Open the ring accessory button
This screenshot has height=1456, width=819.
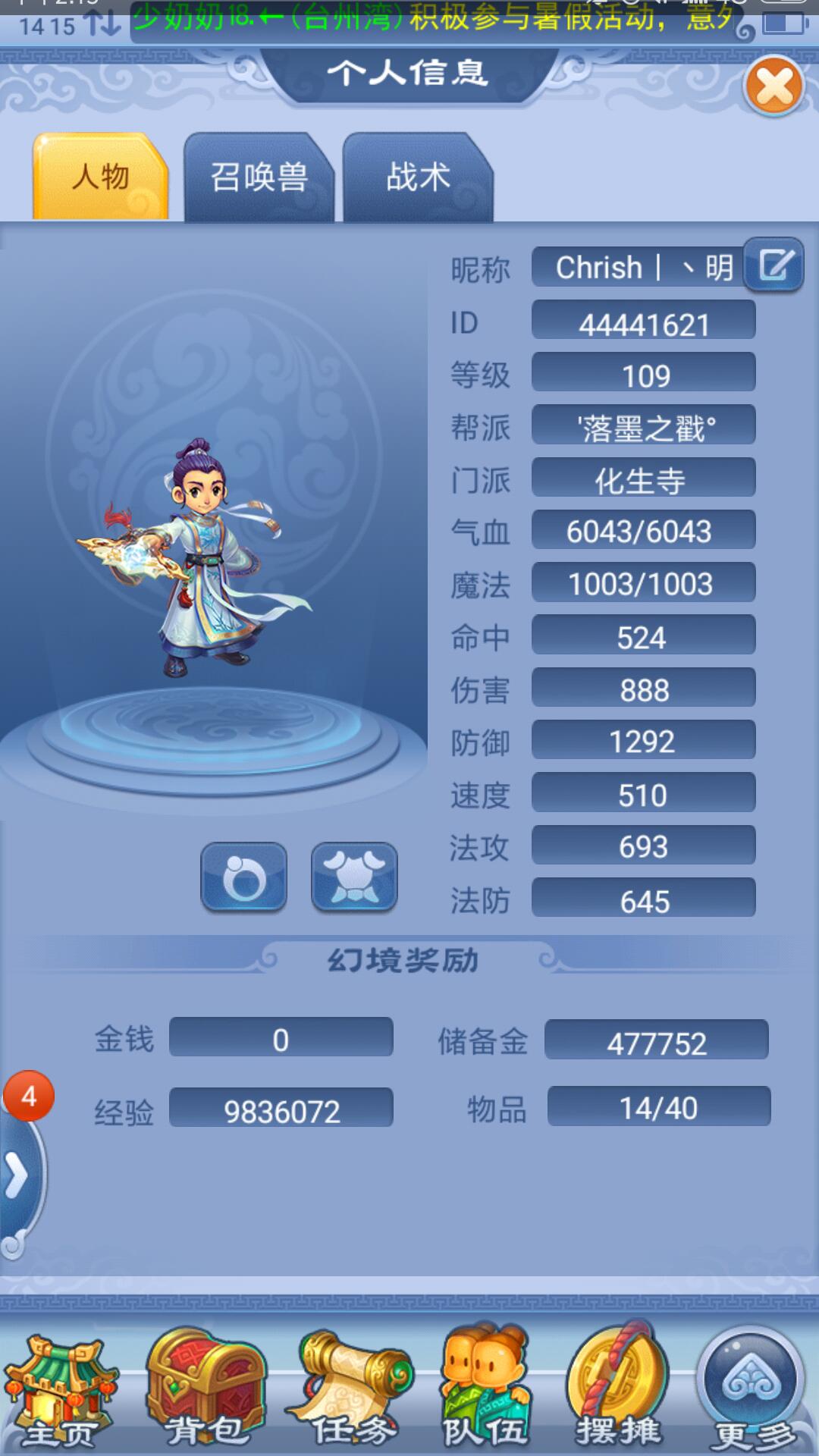[244, 877]
